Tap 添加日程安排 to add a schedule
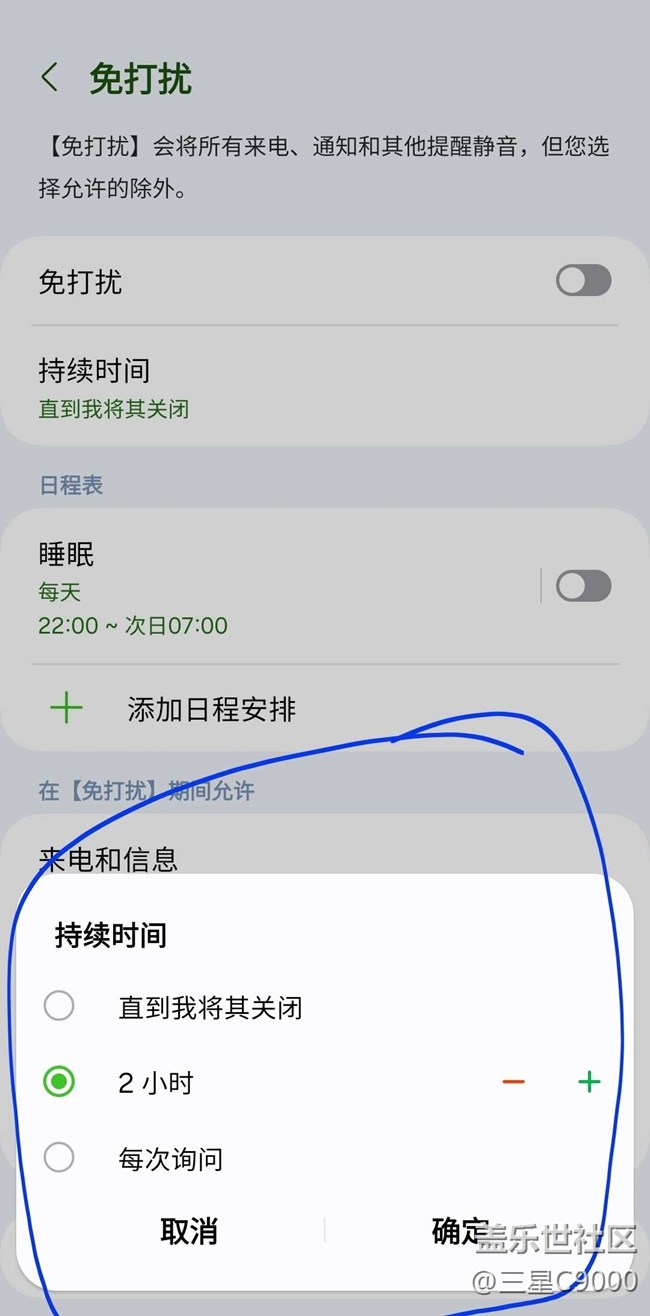Viewport: 650px width, 1316px height. click(x=325, y=709)
